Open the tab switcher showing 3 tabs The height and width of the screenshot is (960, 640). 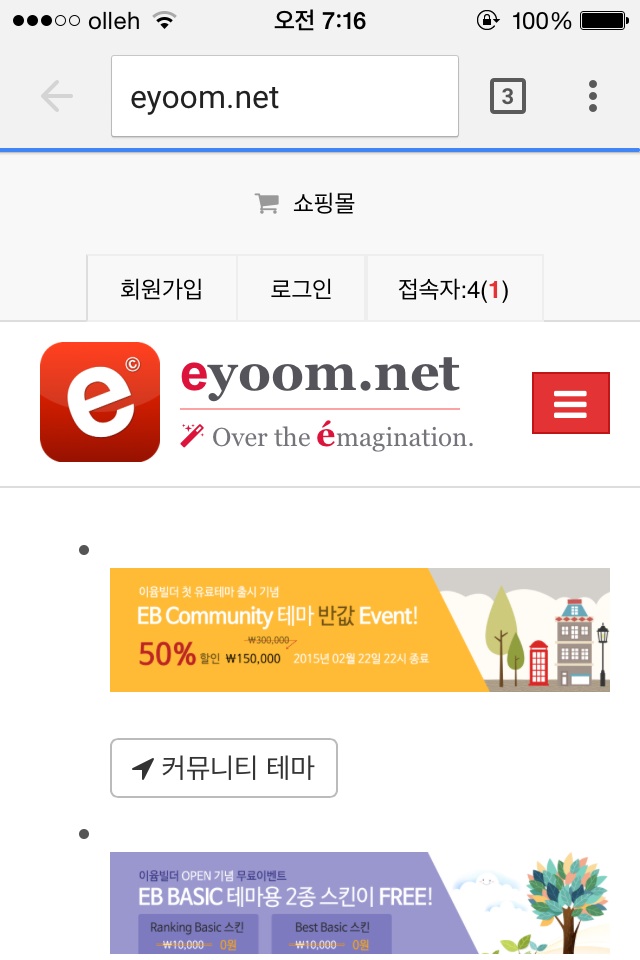(507, 96)
